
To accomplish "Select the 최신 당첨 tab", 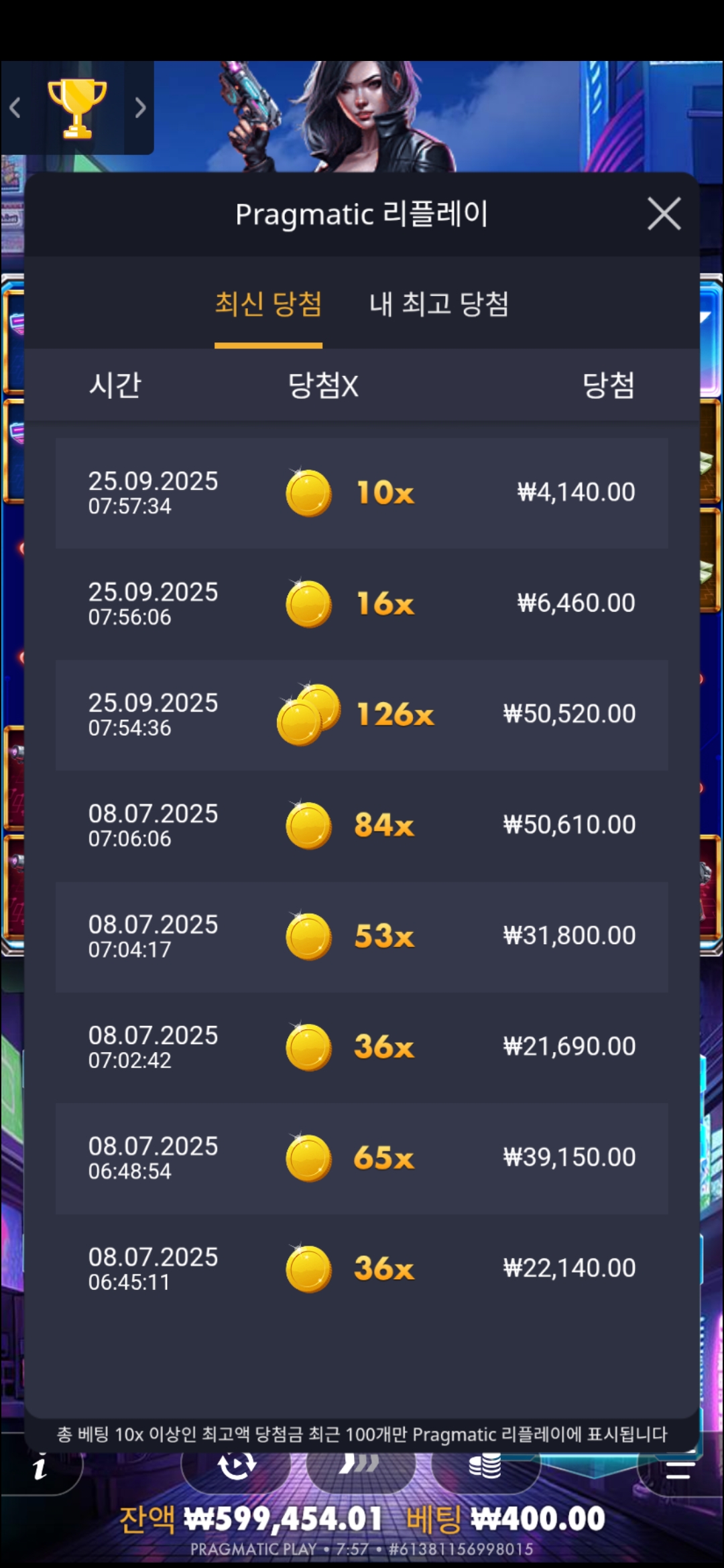I will click(x=268, y=304).
